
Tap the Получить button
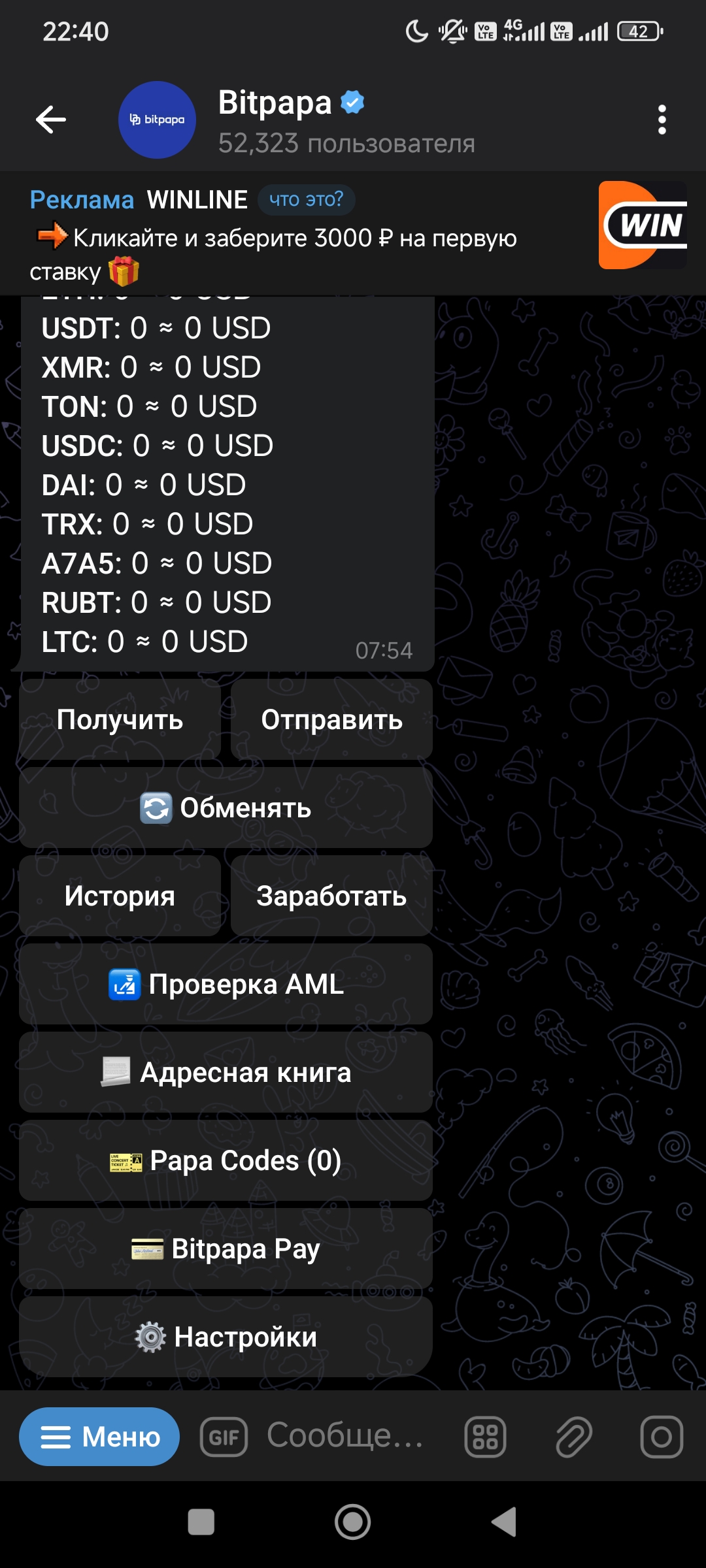(x=120, y=719)
